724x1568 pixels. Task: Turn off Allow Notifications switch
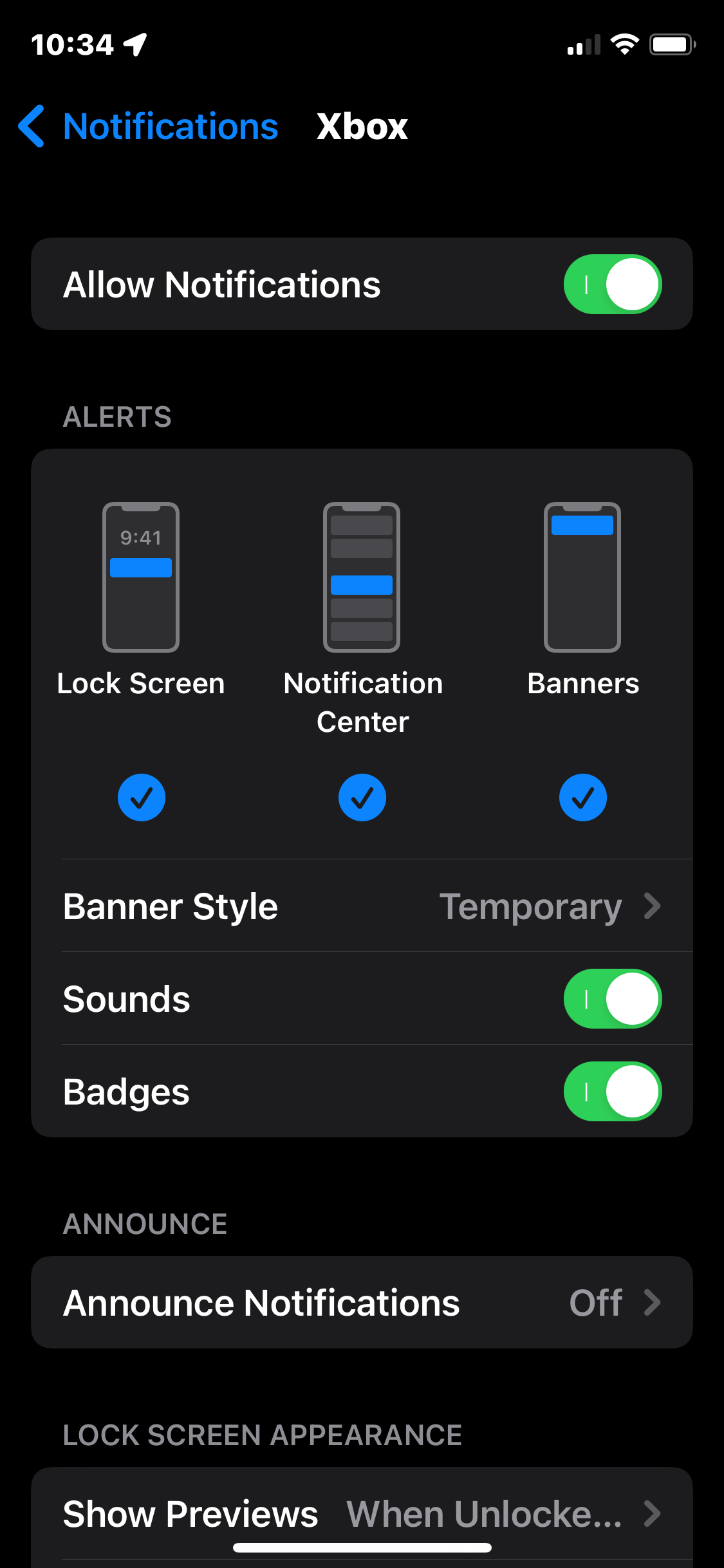click(613, 285)
